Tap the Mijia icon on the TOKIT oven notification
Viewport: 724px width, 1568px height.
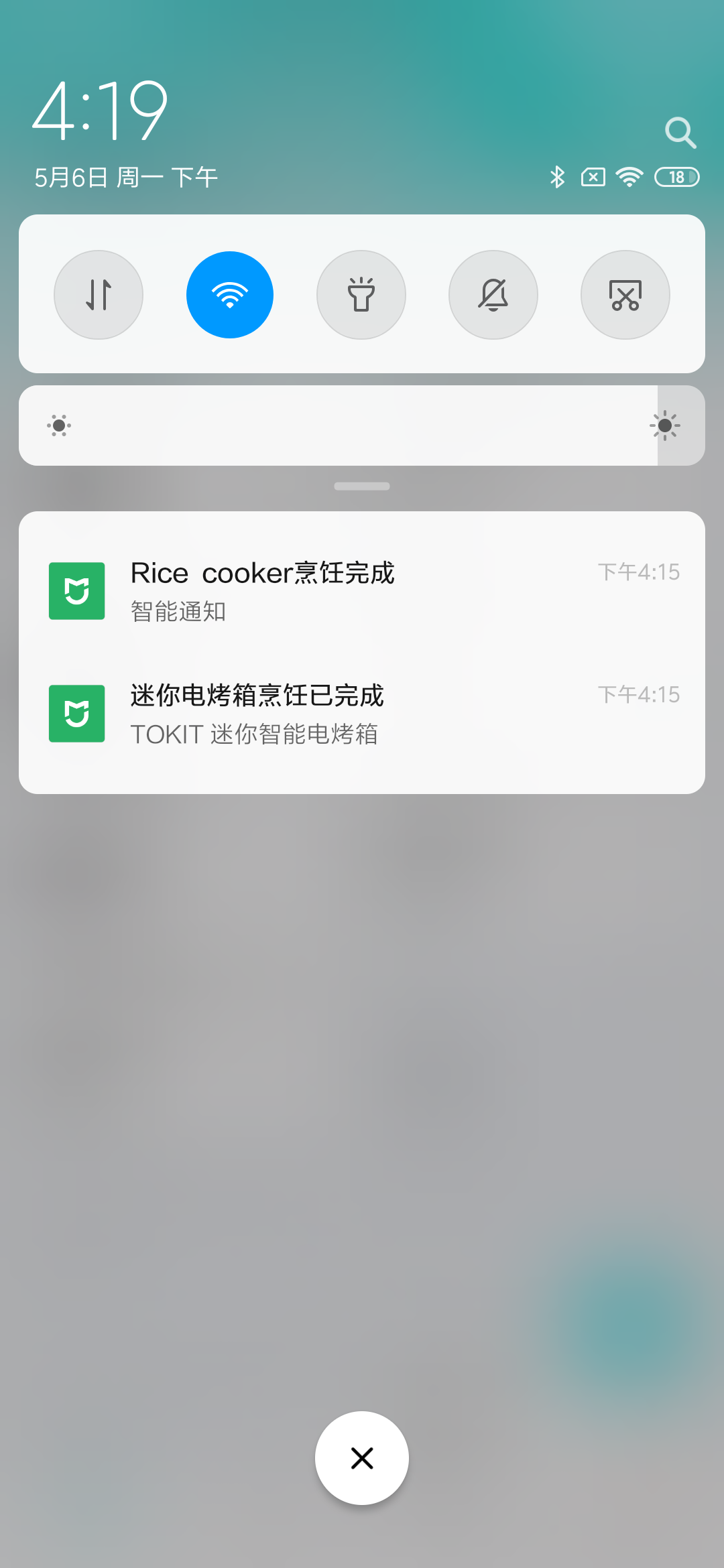pyautogui.click(x=76, y=713)
